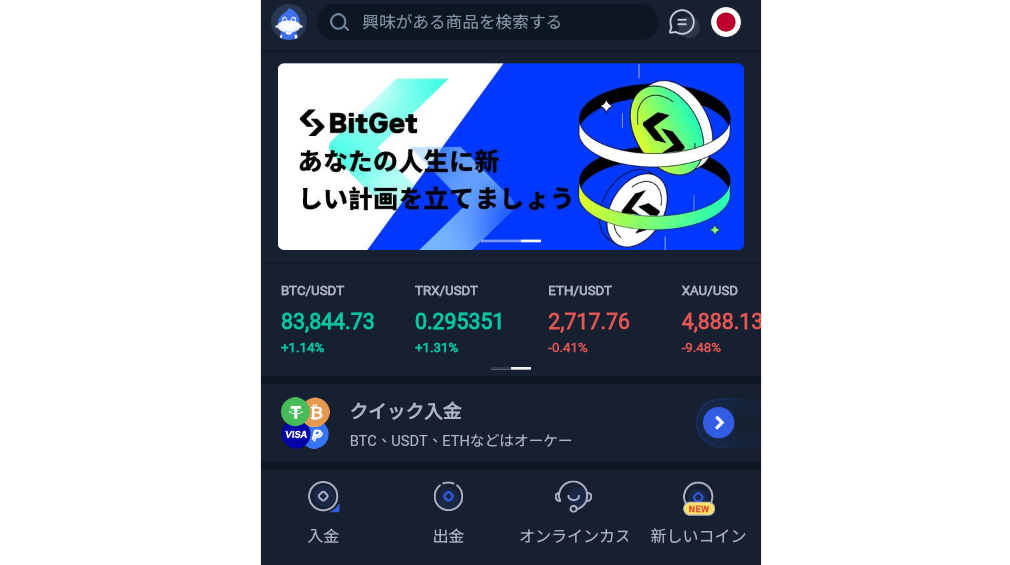Open the profile avatar icon
The width and height of the screenshot is (1010, 565).
(289, 22)
